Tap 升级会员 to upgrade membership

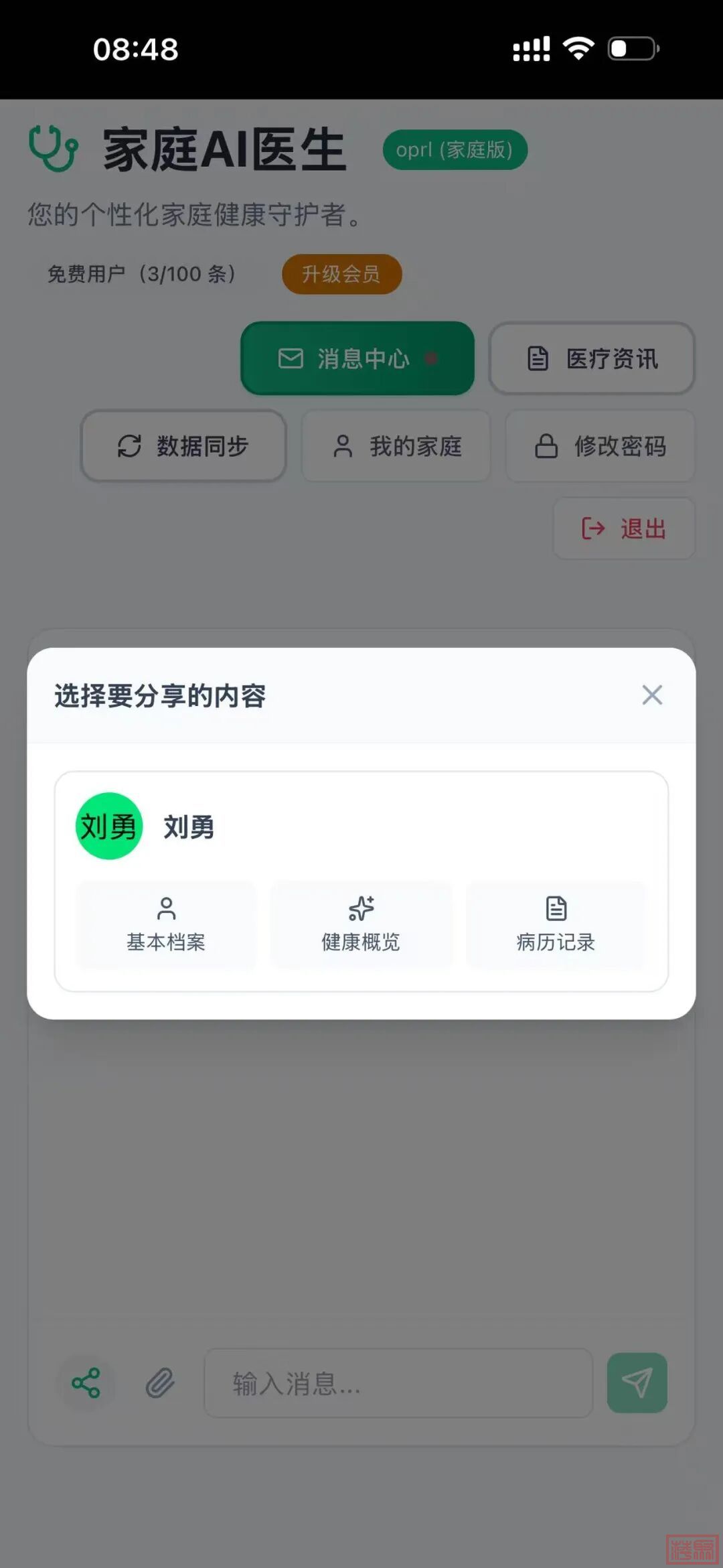coord(341,274)
